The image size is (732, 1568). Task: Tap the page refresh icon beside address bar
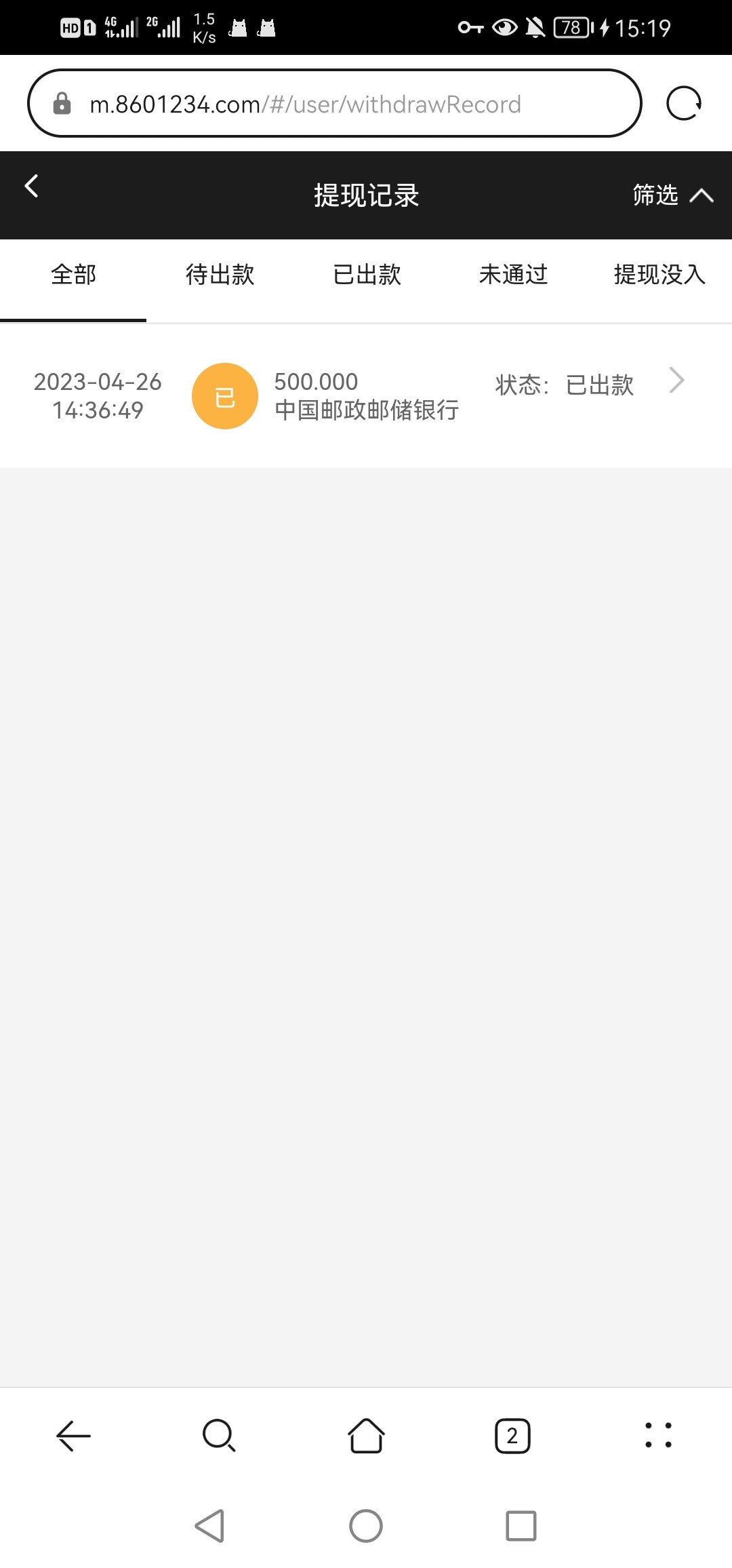tap(683, 103)
